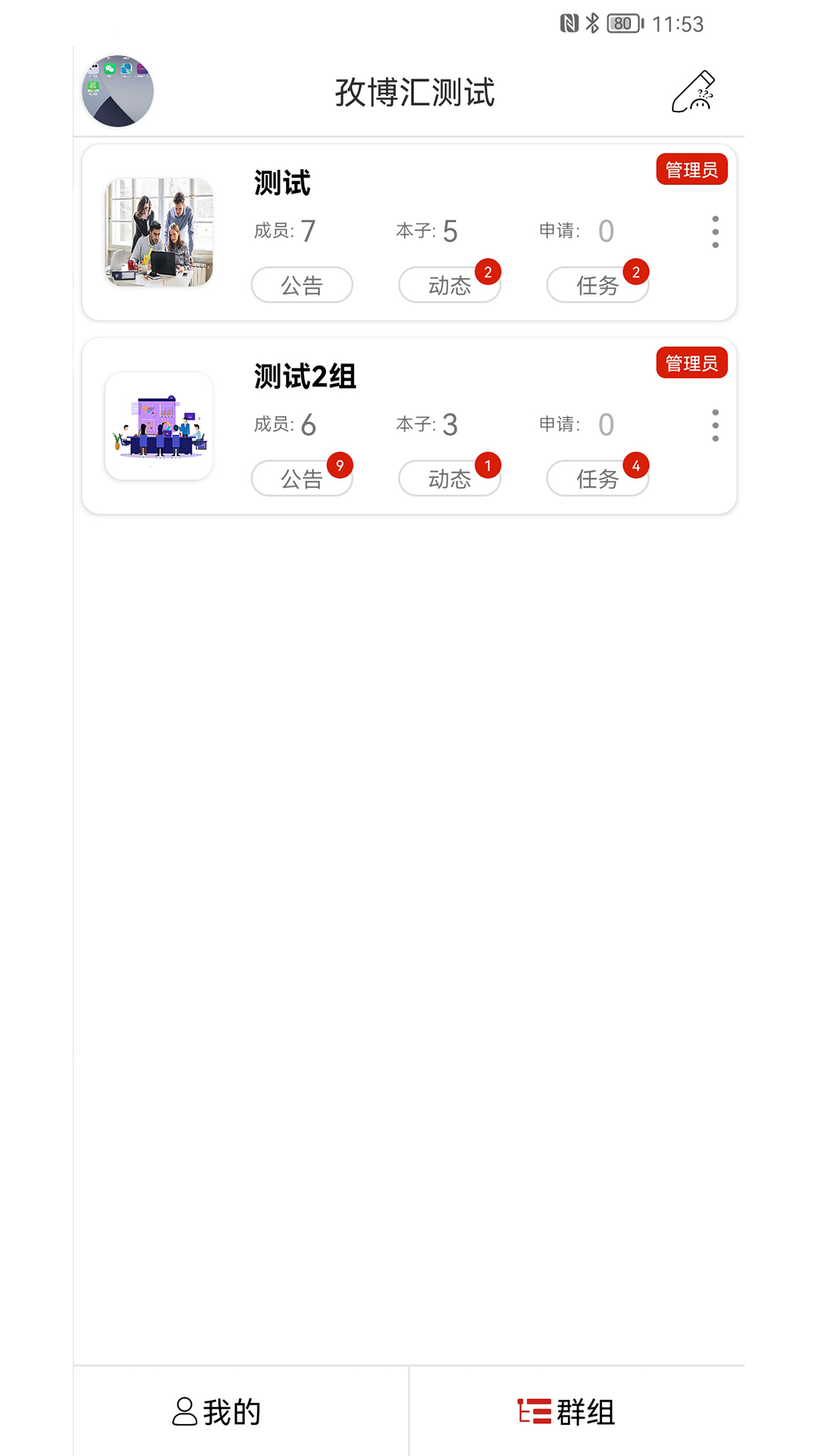This screenshot has height=1456, width=819.
Task: Expand options via 管理员 badge on 测试 card
Action: pyautogui.click(x=691, y=169)
